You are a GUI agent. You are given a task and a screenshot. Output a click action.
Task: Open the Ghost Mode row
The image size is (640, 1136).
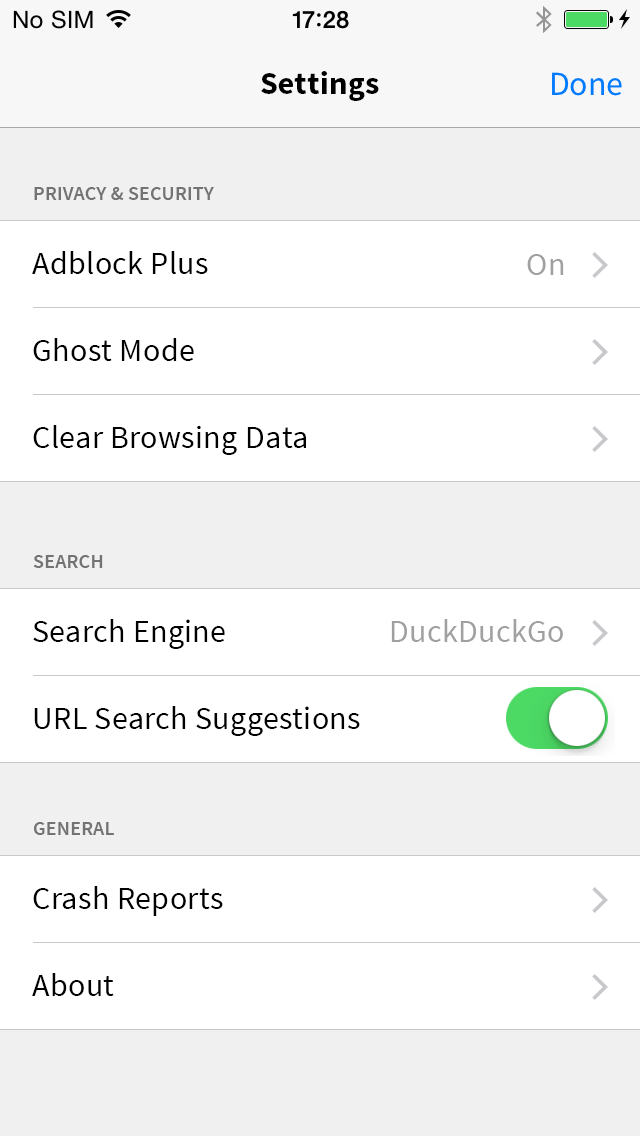[320, 351]
